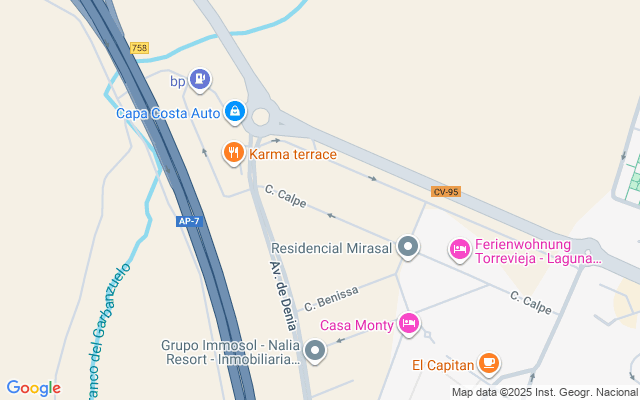Viewport: 640px width, 400px height.
Task: View Ferienwohnung Torrevieja lodging marker
Action: click(x=459, y=247)
